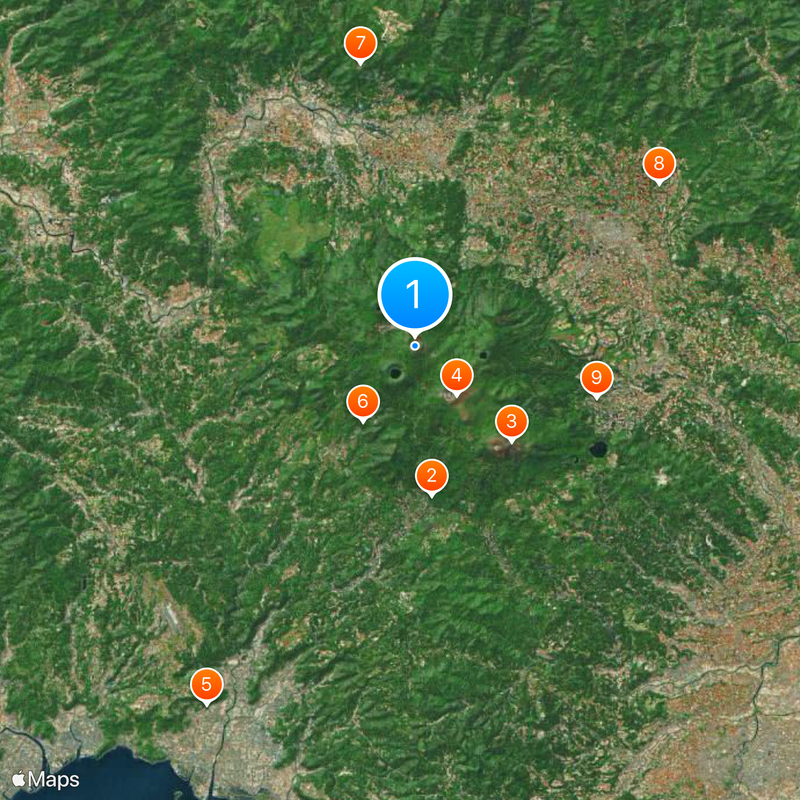Tap map pin number 2
The width and height of the screenshot is (800, 800).
[431, 476]
